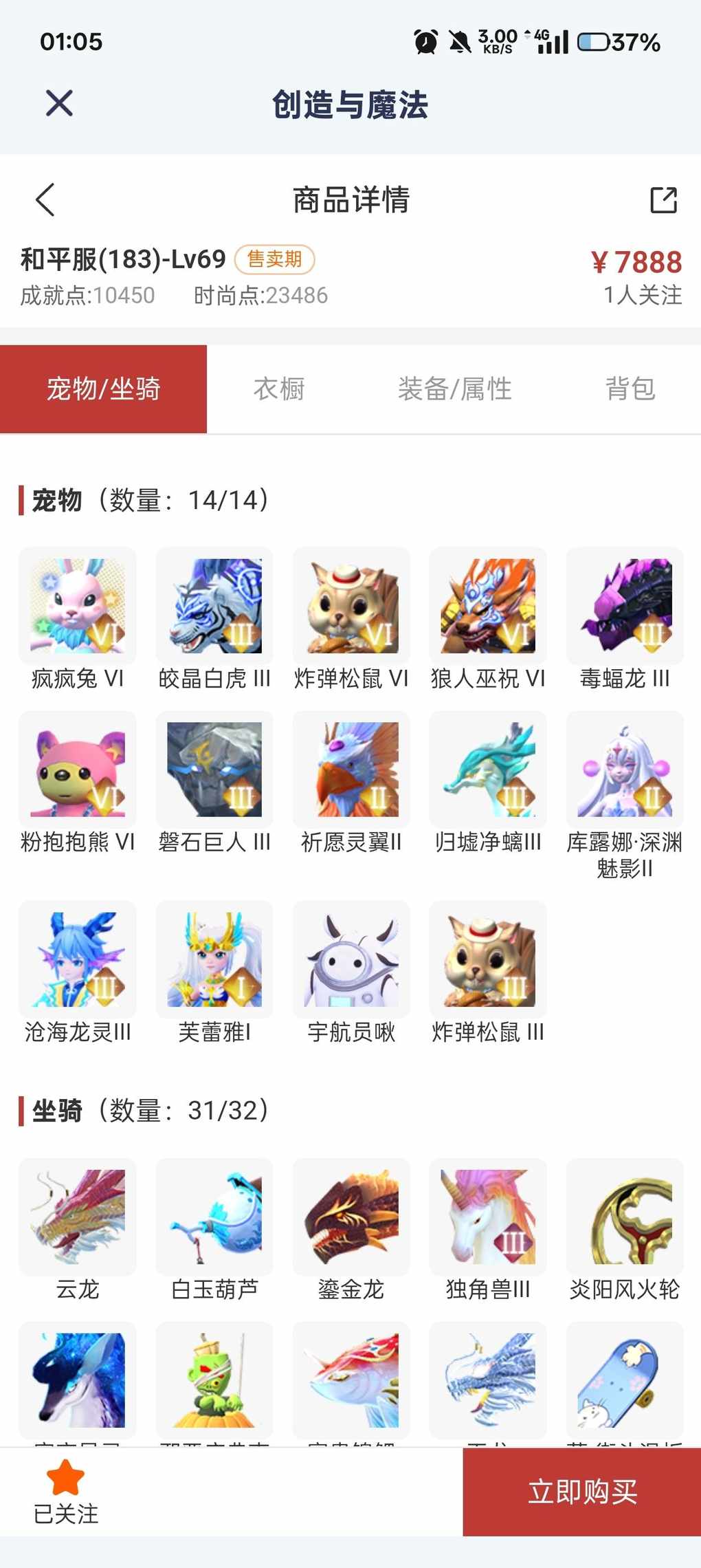
Task: Tap 立即购买 to buy now
Action: point(581,1491)
